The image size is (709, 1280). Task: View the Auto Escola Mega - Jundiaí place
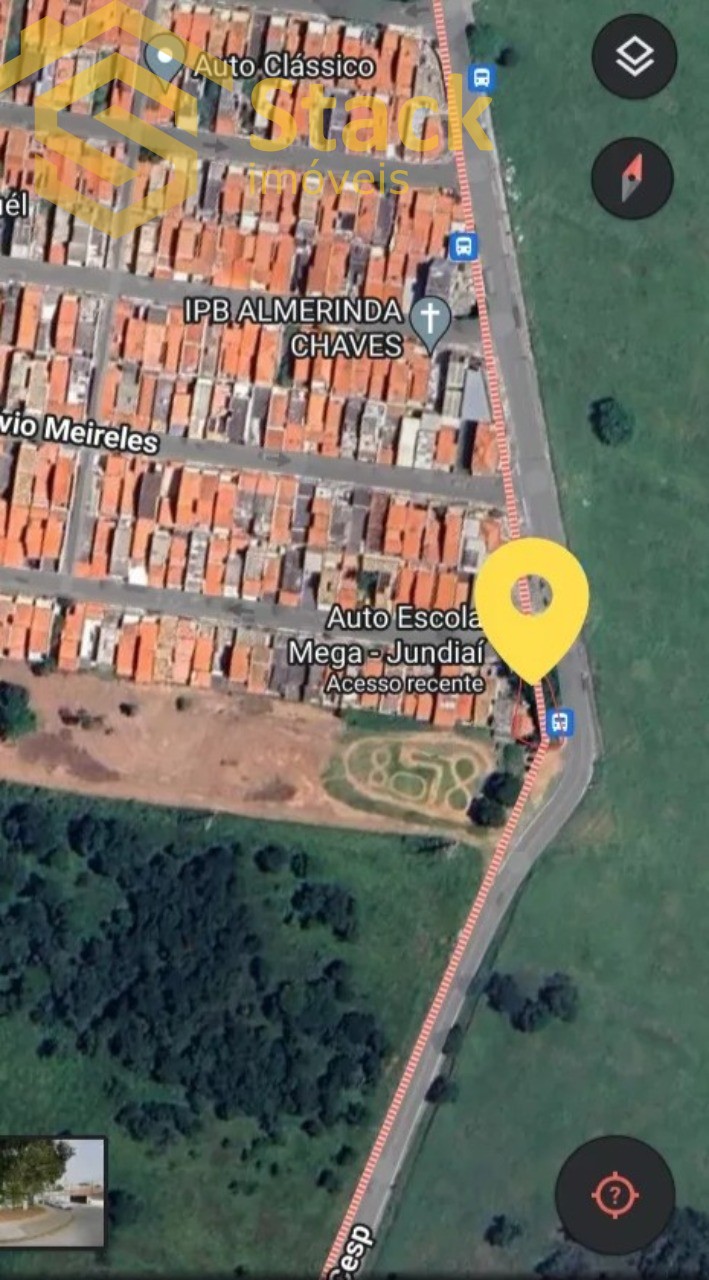(391, 636)
